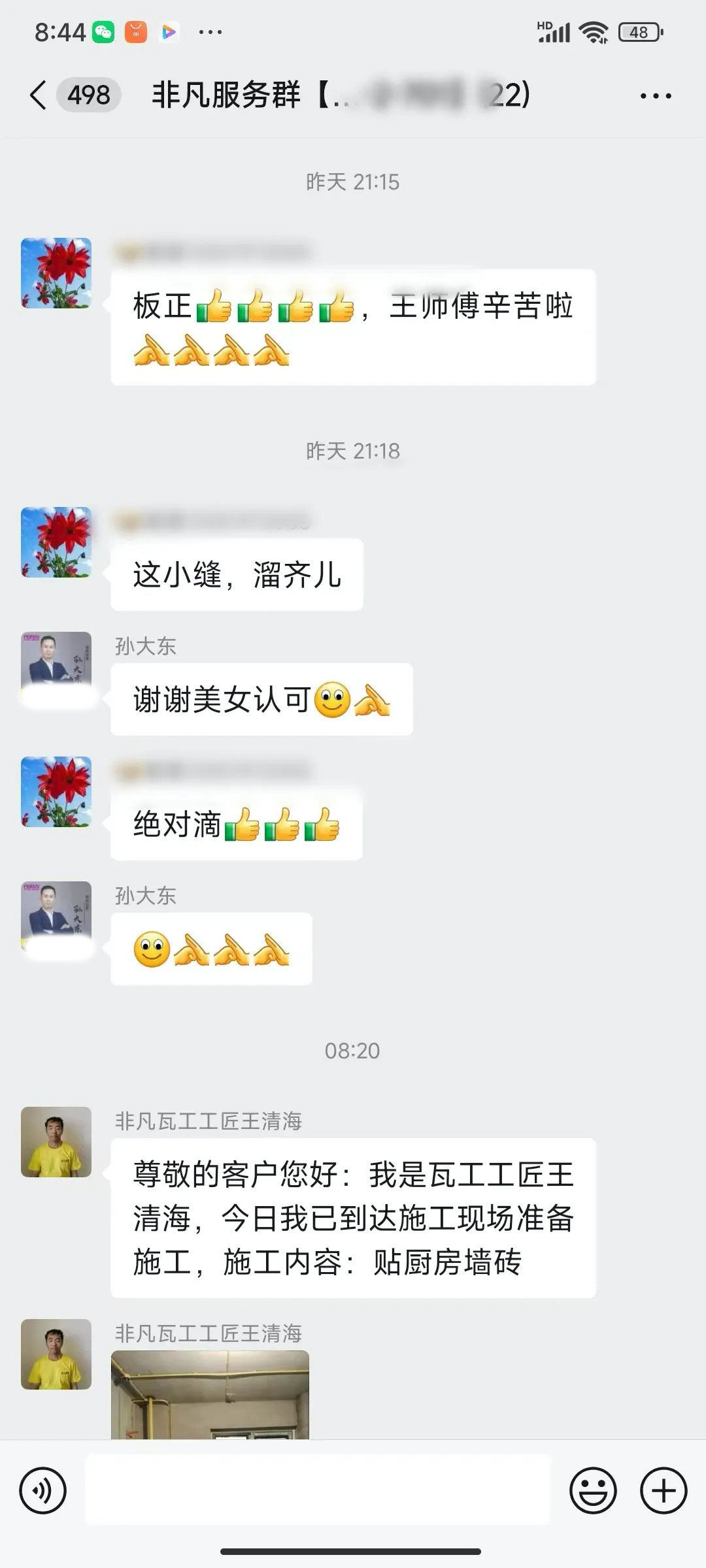Switch to voice message input
Viewport: 706px width, 1568px height.
coord(43,1491)
